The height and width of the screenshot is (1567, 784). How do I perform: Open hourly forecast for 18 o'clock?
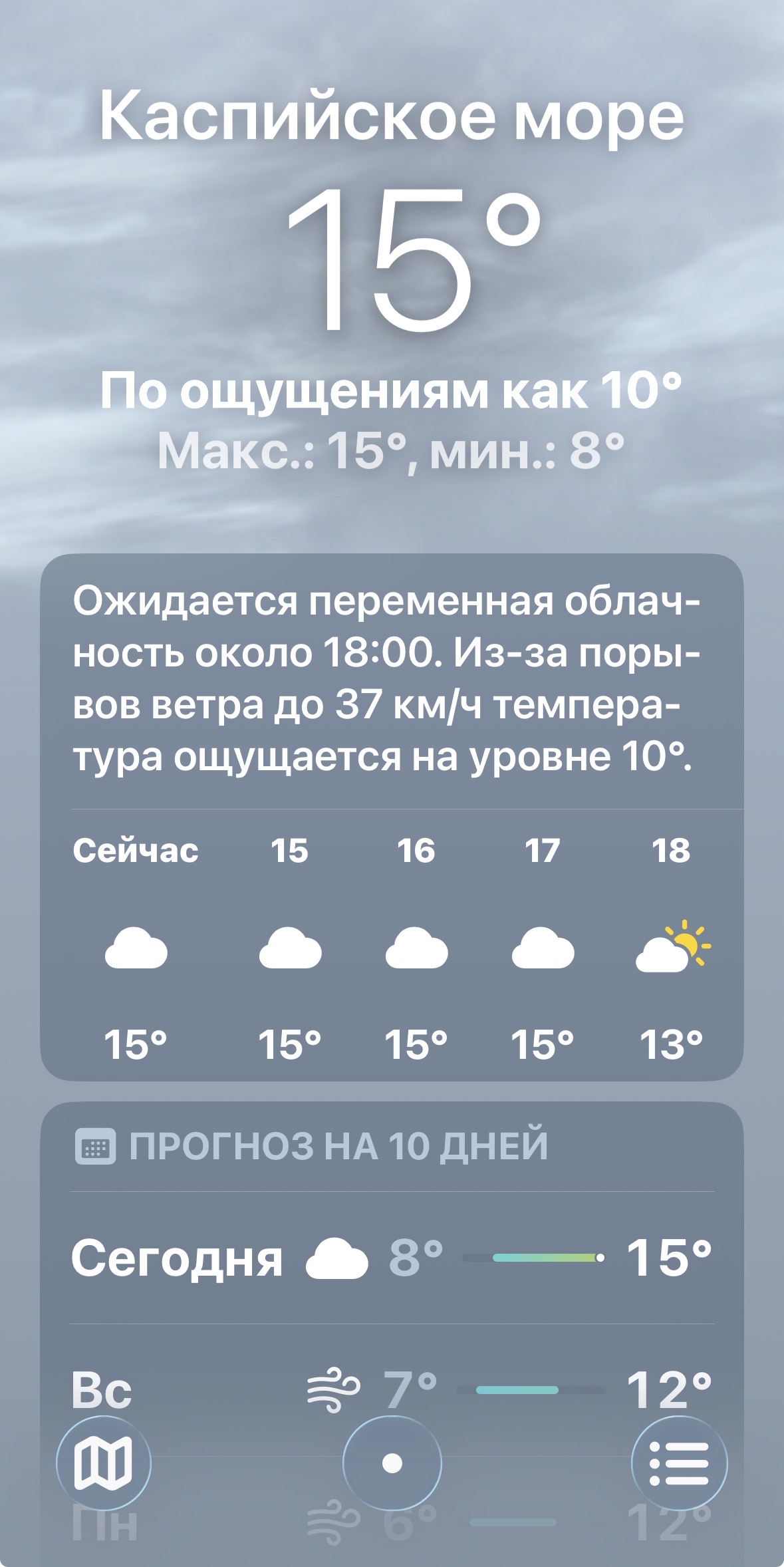point(671,946)
